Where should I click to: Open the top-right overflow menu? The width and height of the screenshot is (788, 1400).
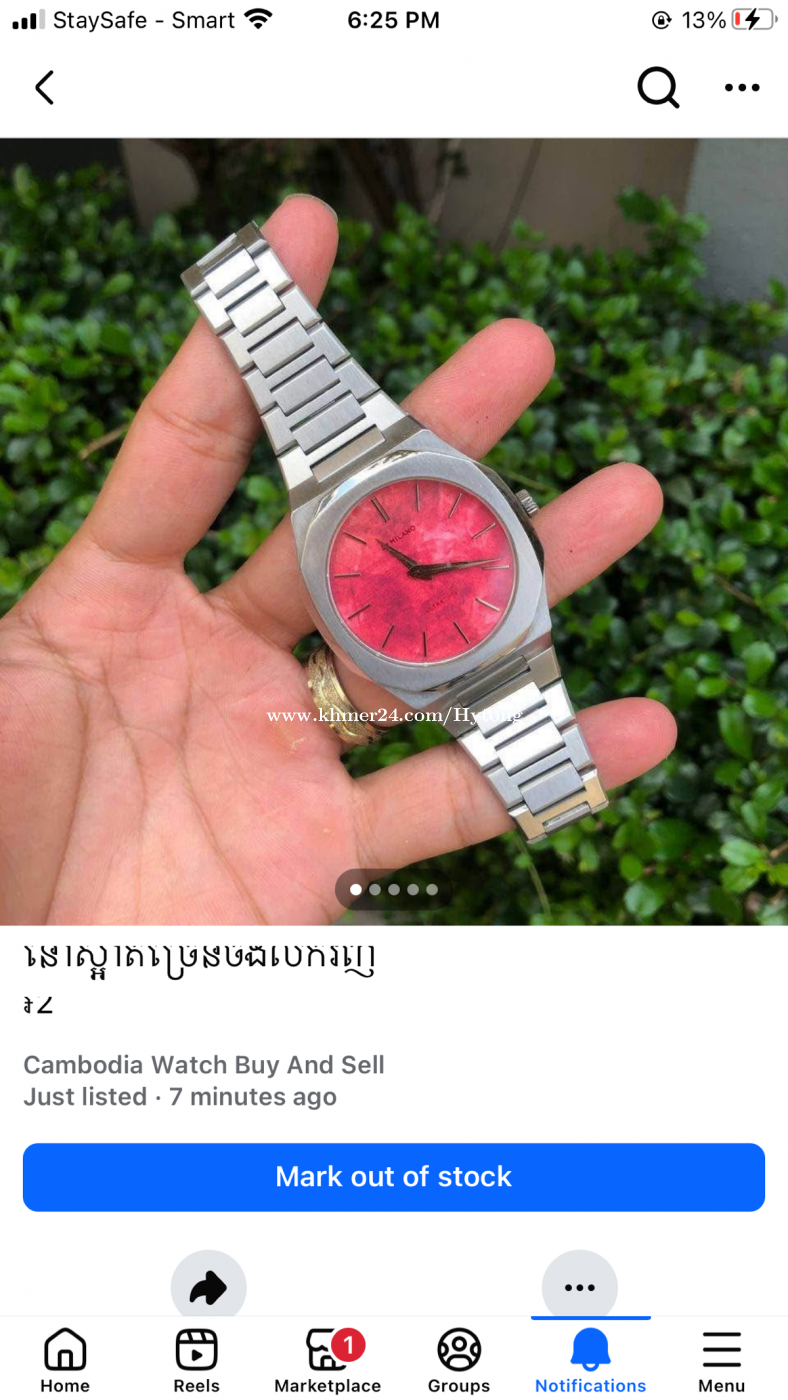coord(742,88)
